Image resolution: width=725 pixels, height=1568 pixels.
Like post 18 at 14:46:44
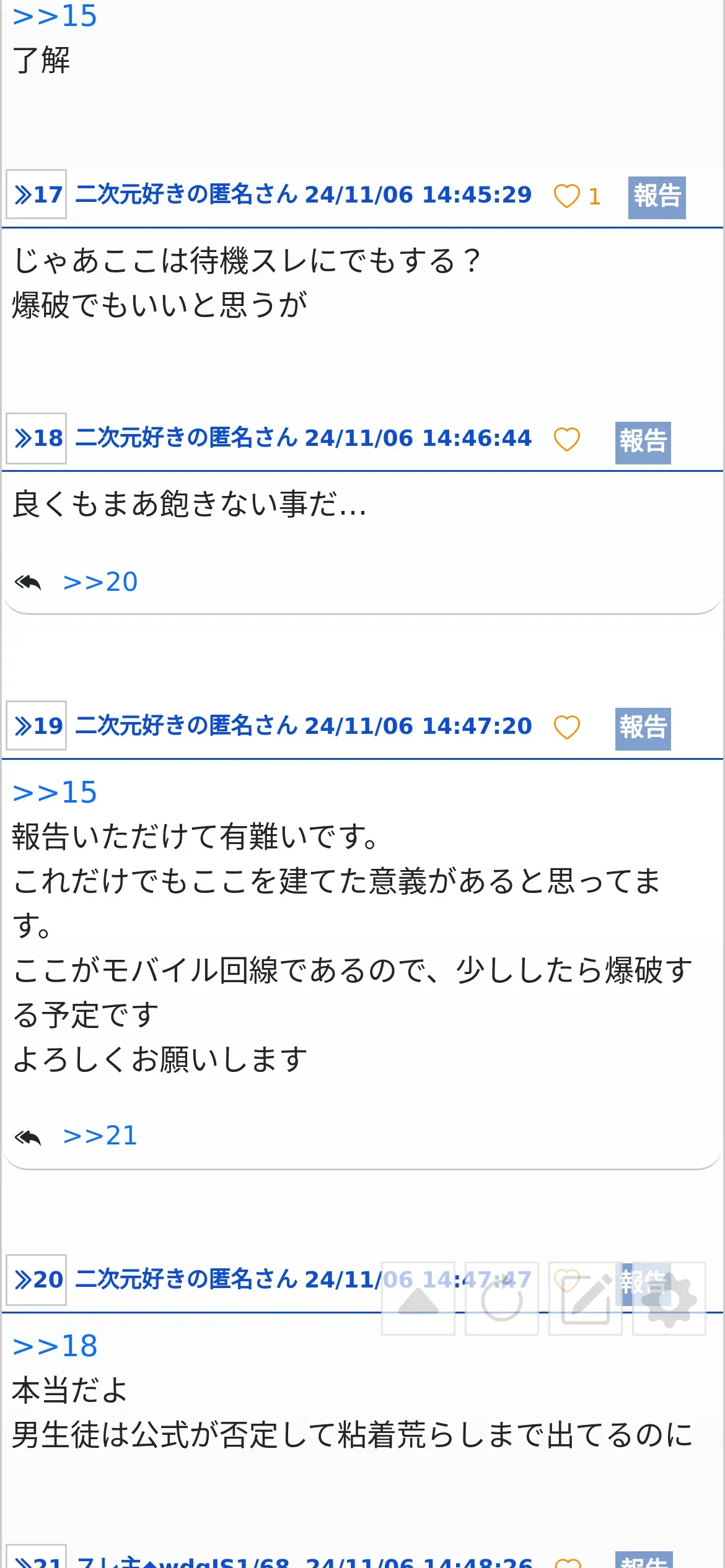pos(566,440)
